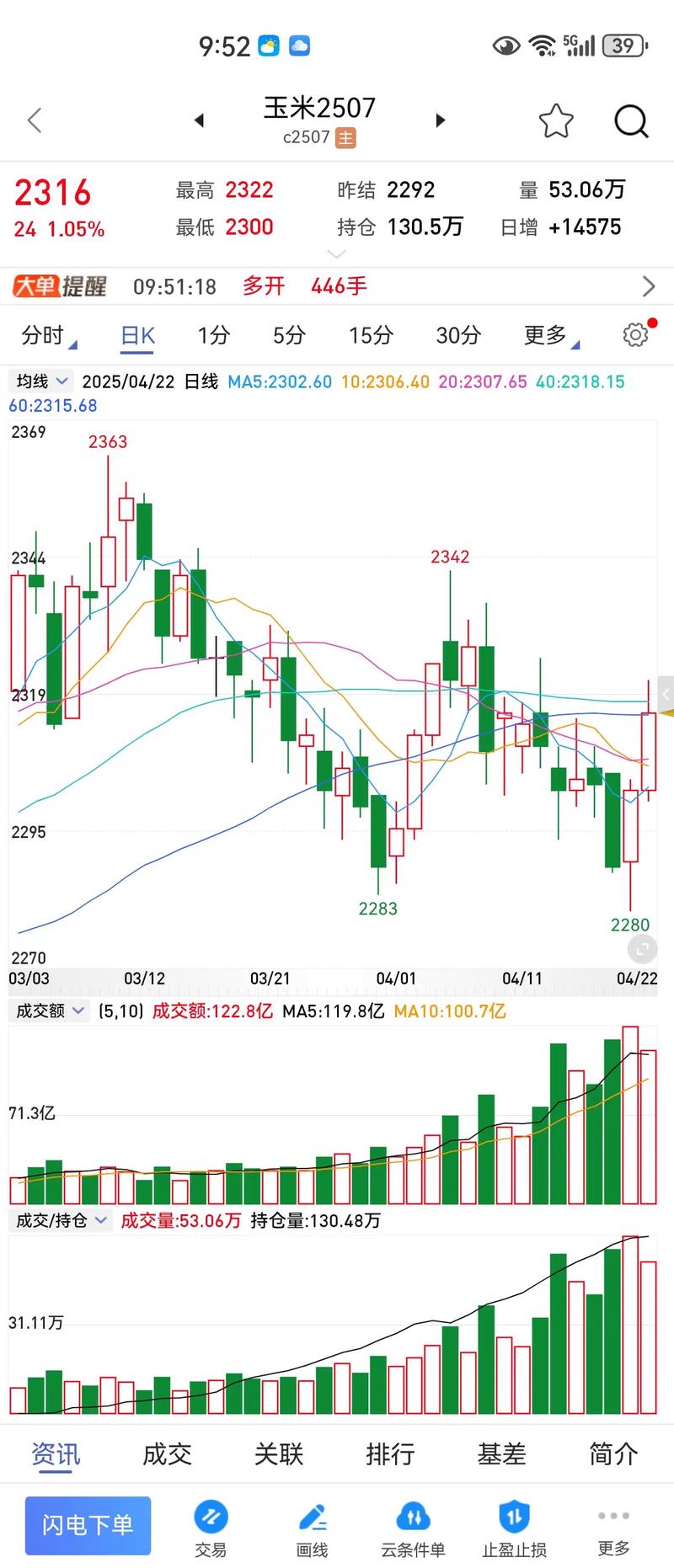Switch to previous contract with left arrow
Viewport: 674px width, 1568px height.
199,120
